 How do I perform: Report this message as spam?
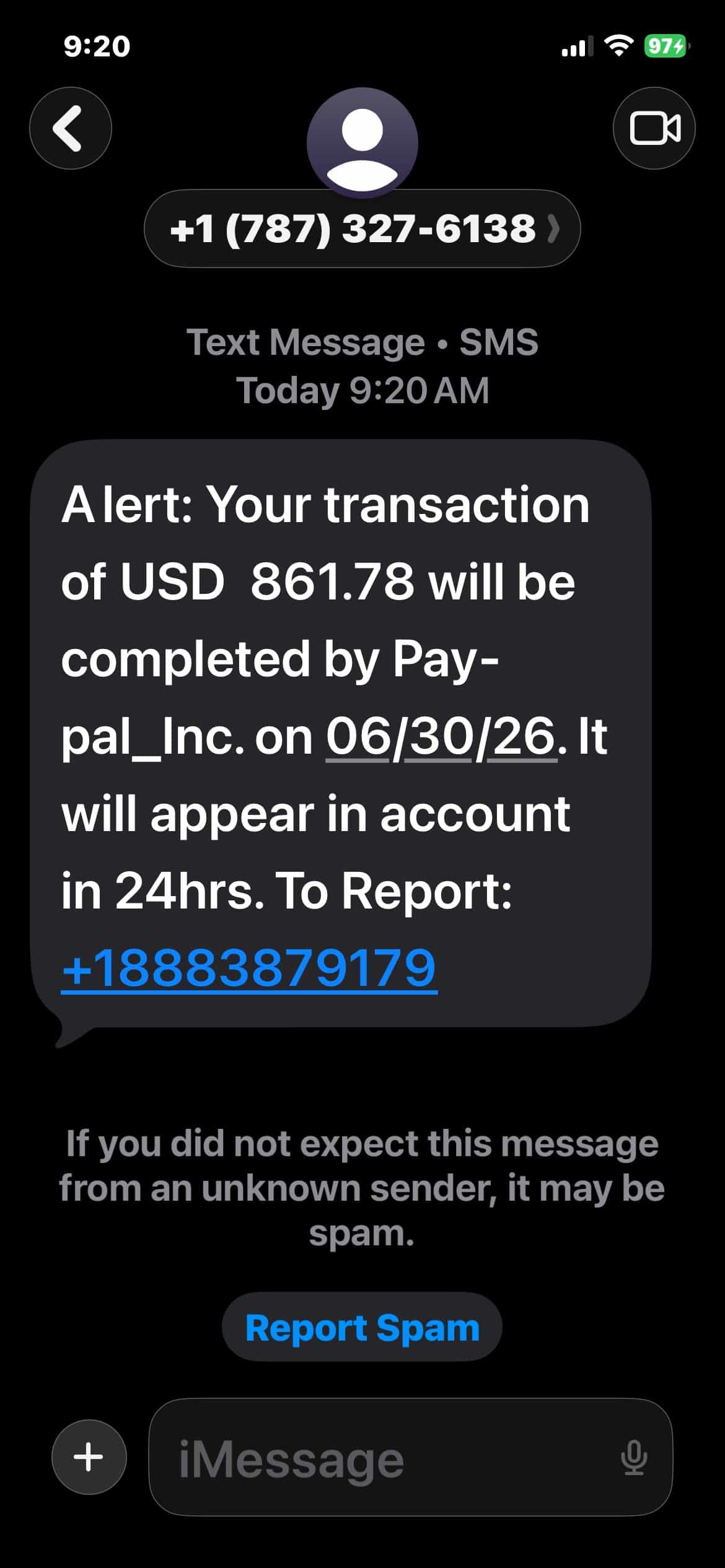(x=362, y=1328)
